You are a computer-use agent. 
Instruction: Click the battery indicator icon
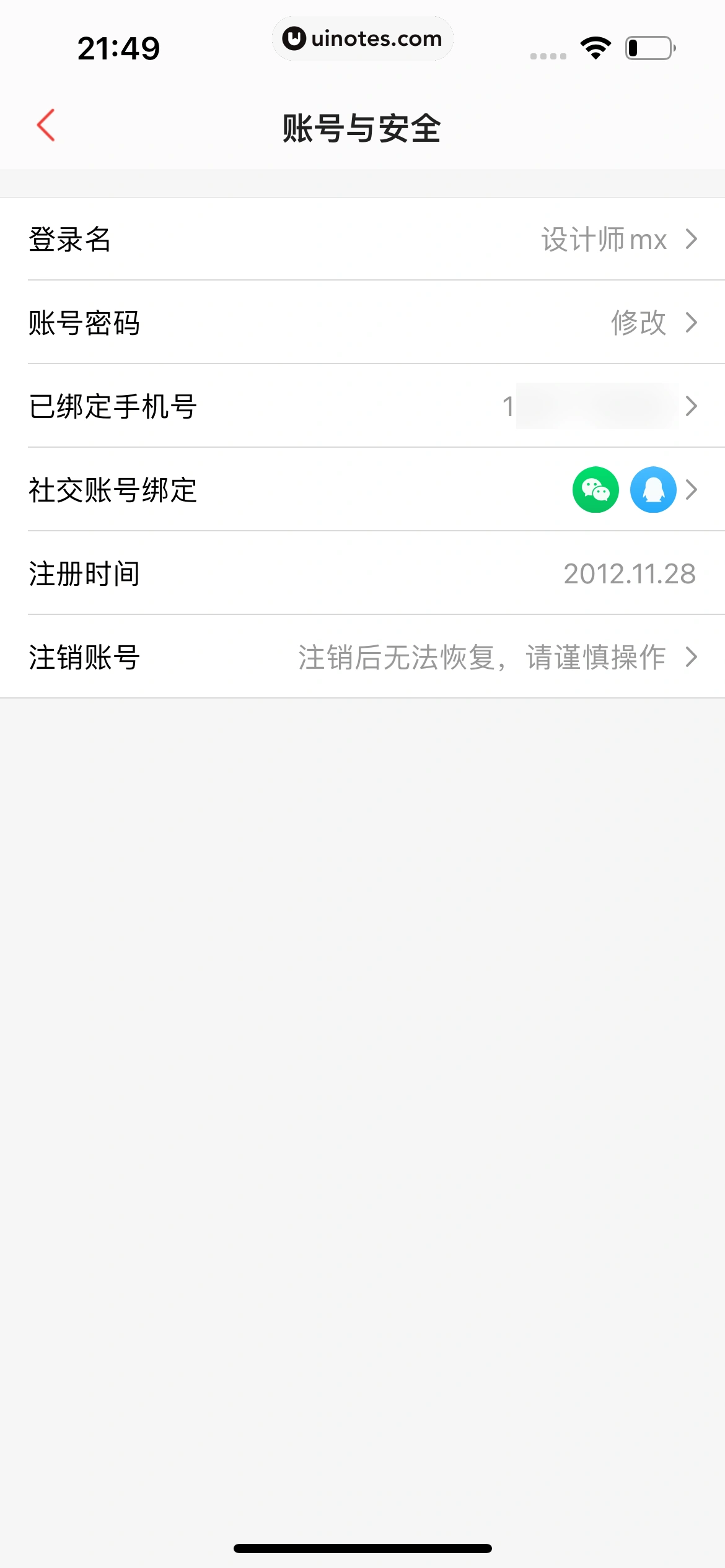tap(648, 48)
